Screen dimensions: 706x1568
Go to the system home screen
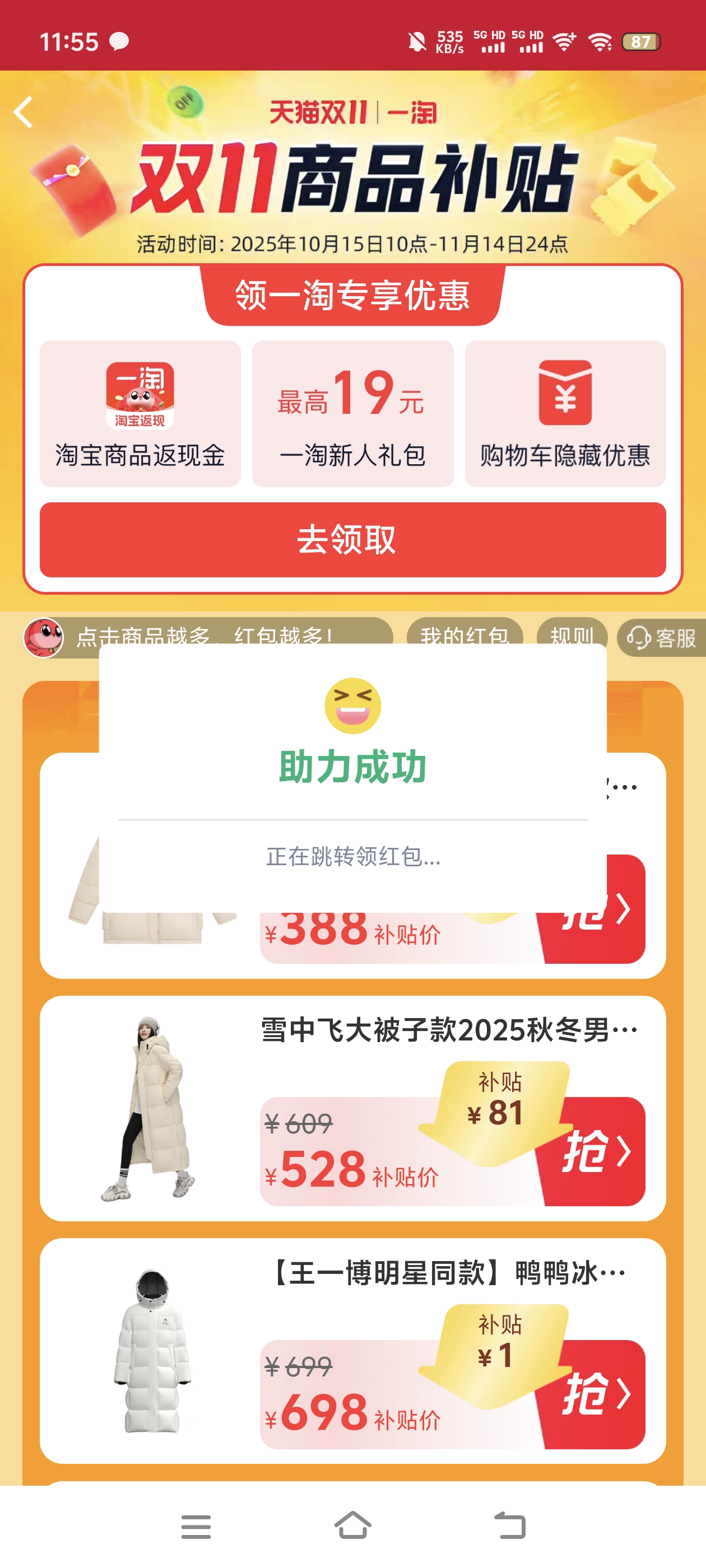click(352, 1525)
